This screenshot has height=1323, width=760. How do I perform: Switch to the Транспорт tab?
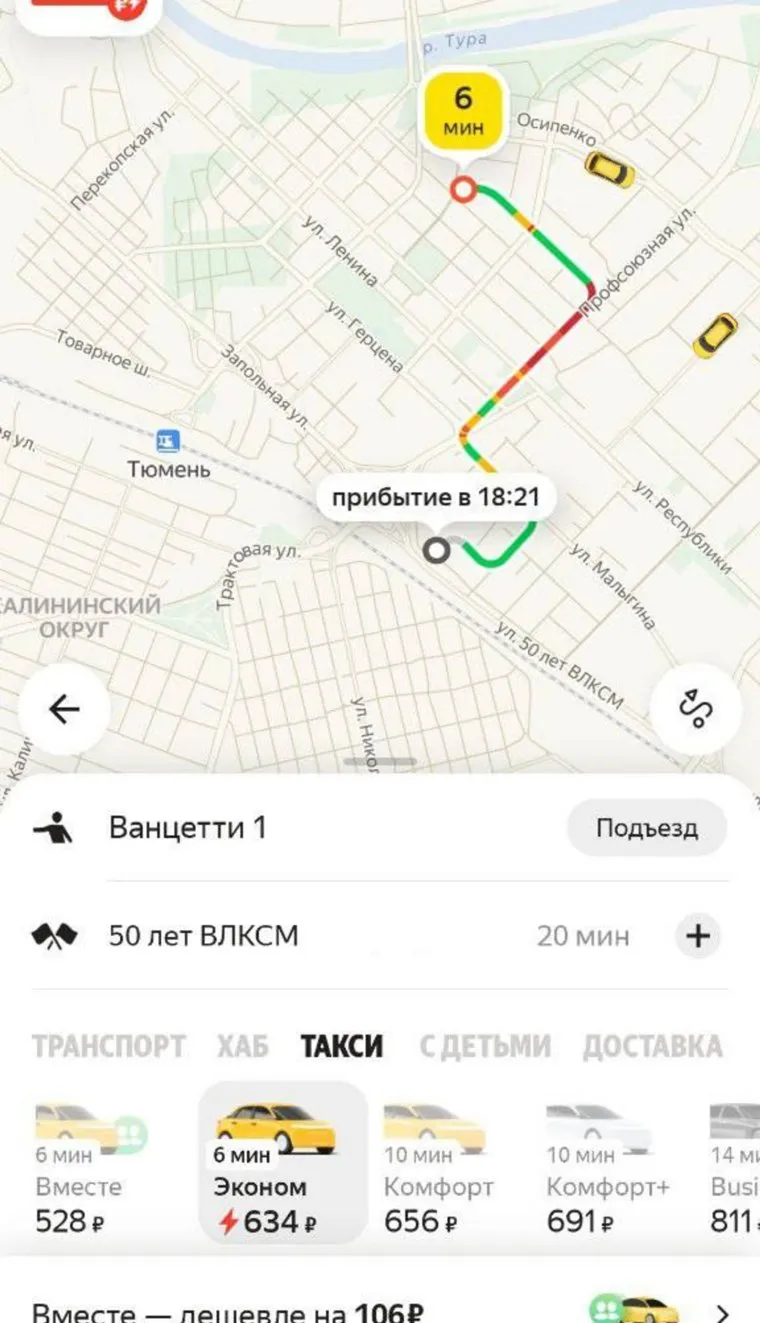pyautogui.click(x=109, y=1046)
